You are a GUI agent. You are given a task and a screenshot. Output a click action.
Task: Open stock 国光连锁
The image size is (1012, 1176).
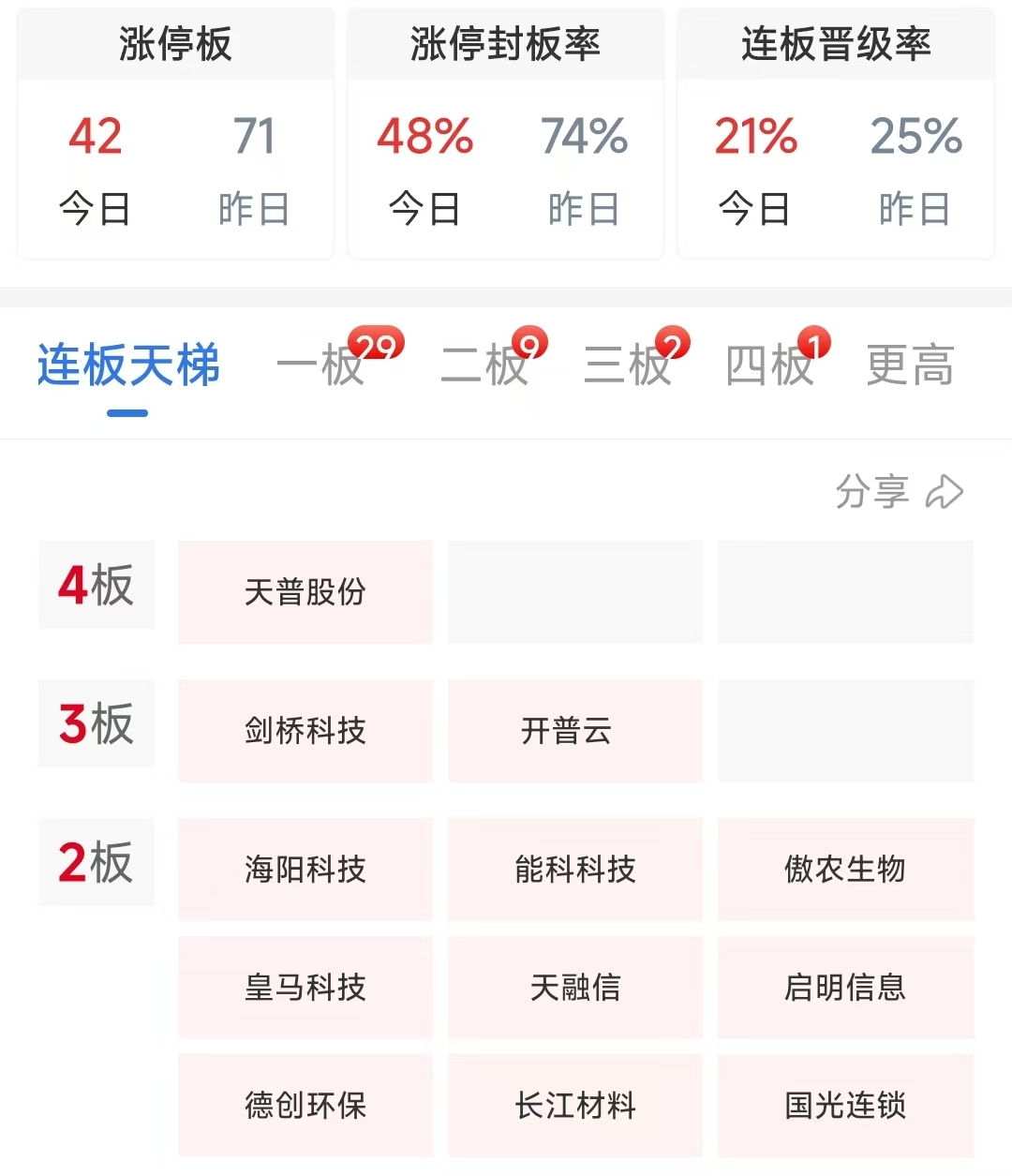(845, 1106)
